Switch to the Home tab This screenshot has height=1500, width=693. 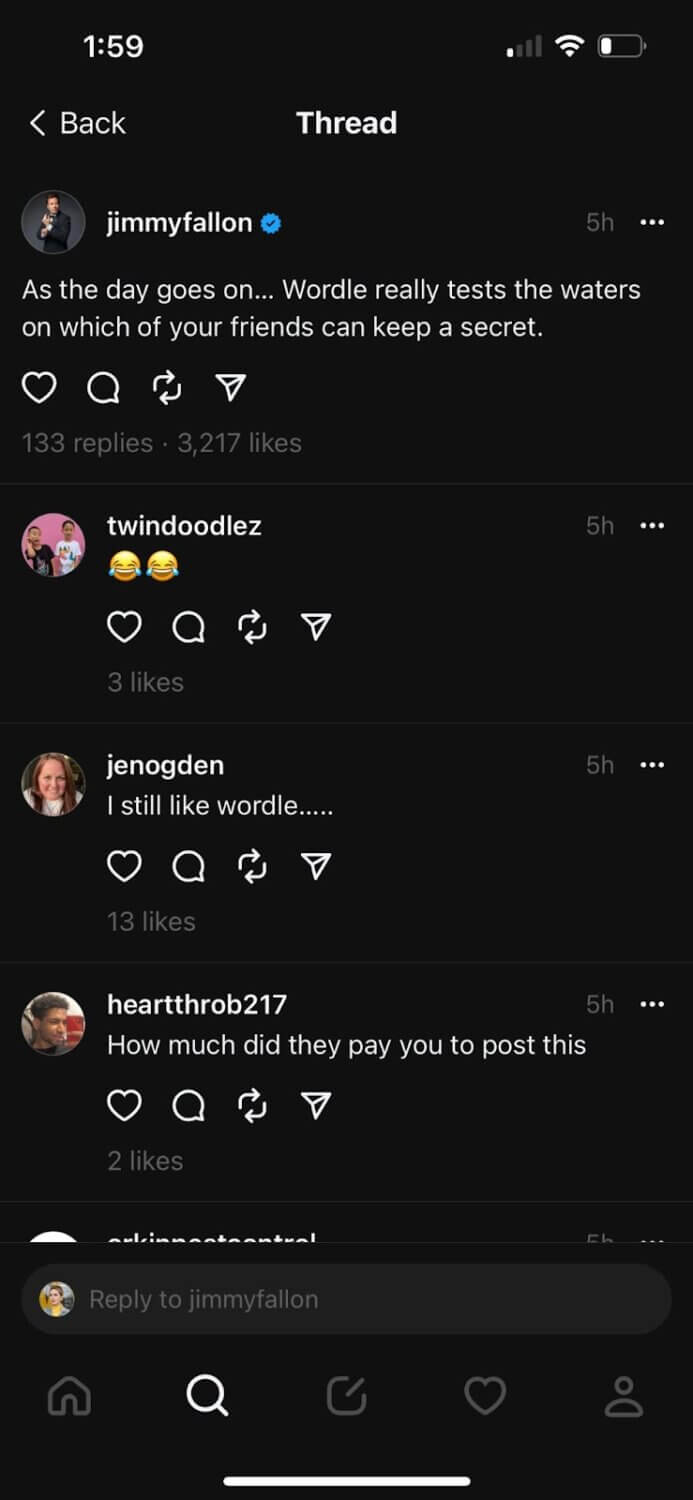click(69, 1396)
